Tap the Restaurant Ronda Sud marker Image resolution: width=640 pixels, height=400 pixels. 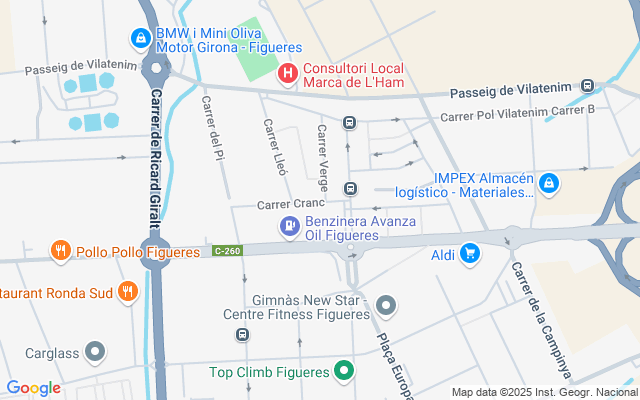pyautogui.click(x=127, y=293)
